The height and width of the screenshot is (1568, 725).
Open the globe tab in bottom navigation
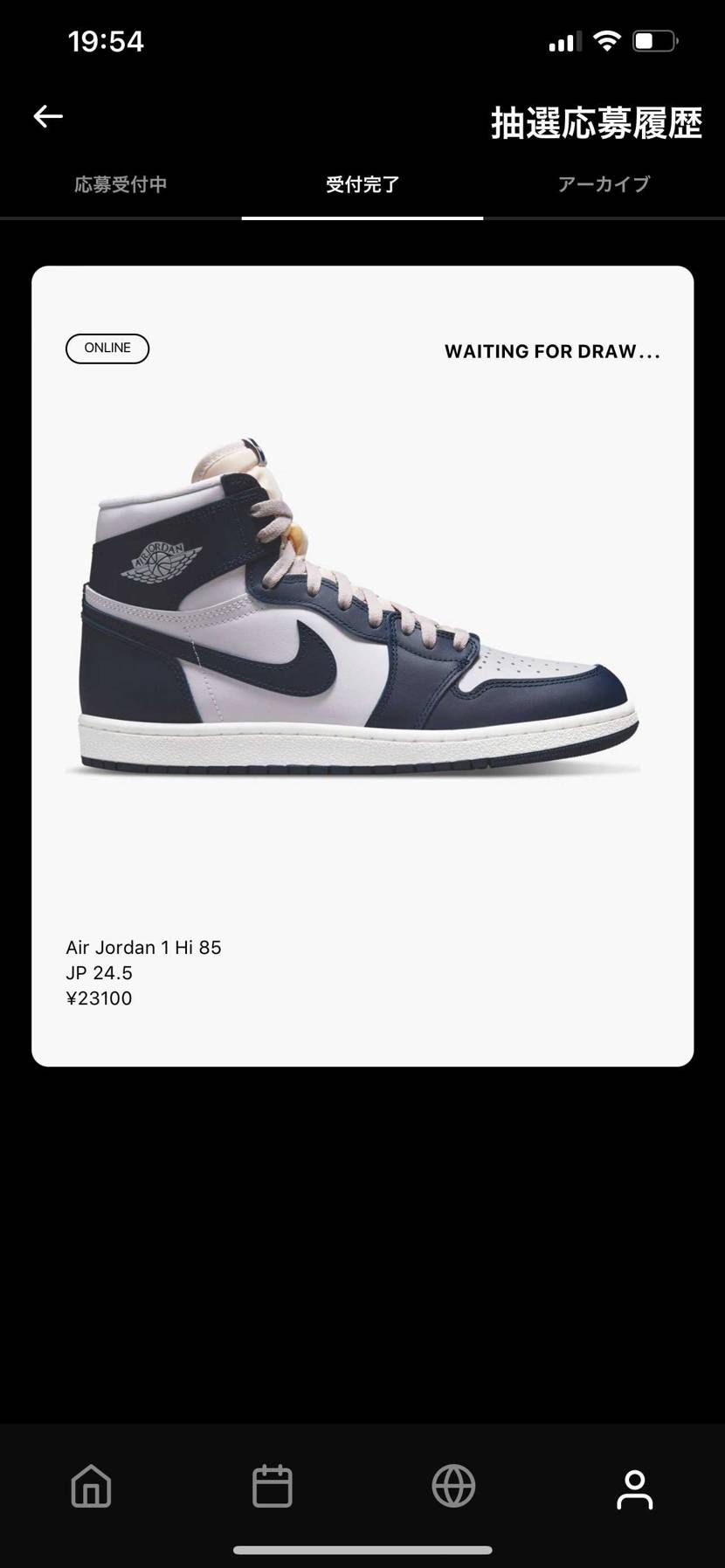[453, 1486]
